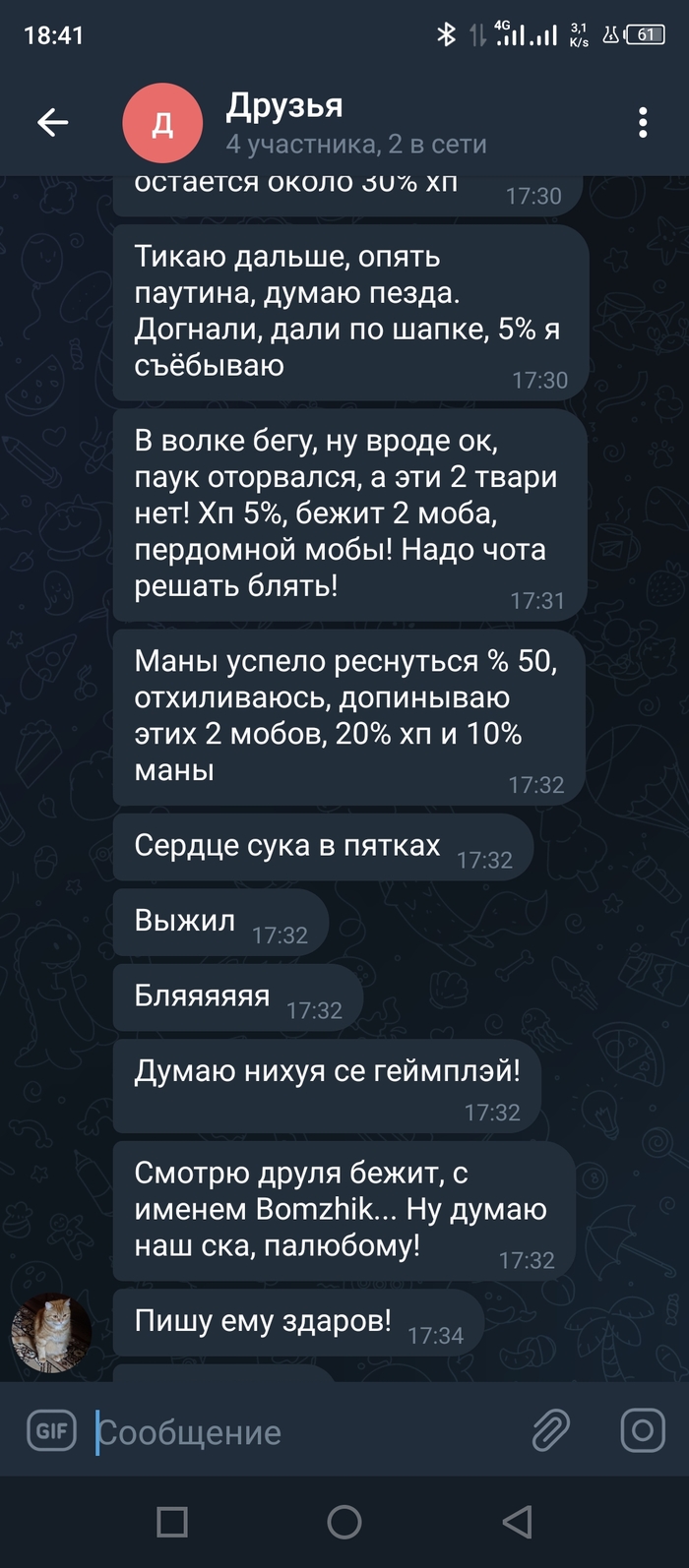Viewport: 689px width, 1568px height.
Task: Go back to the chat list
Action: (52, 122)
